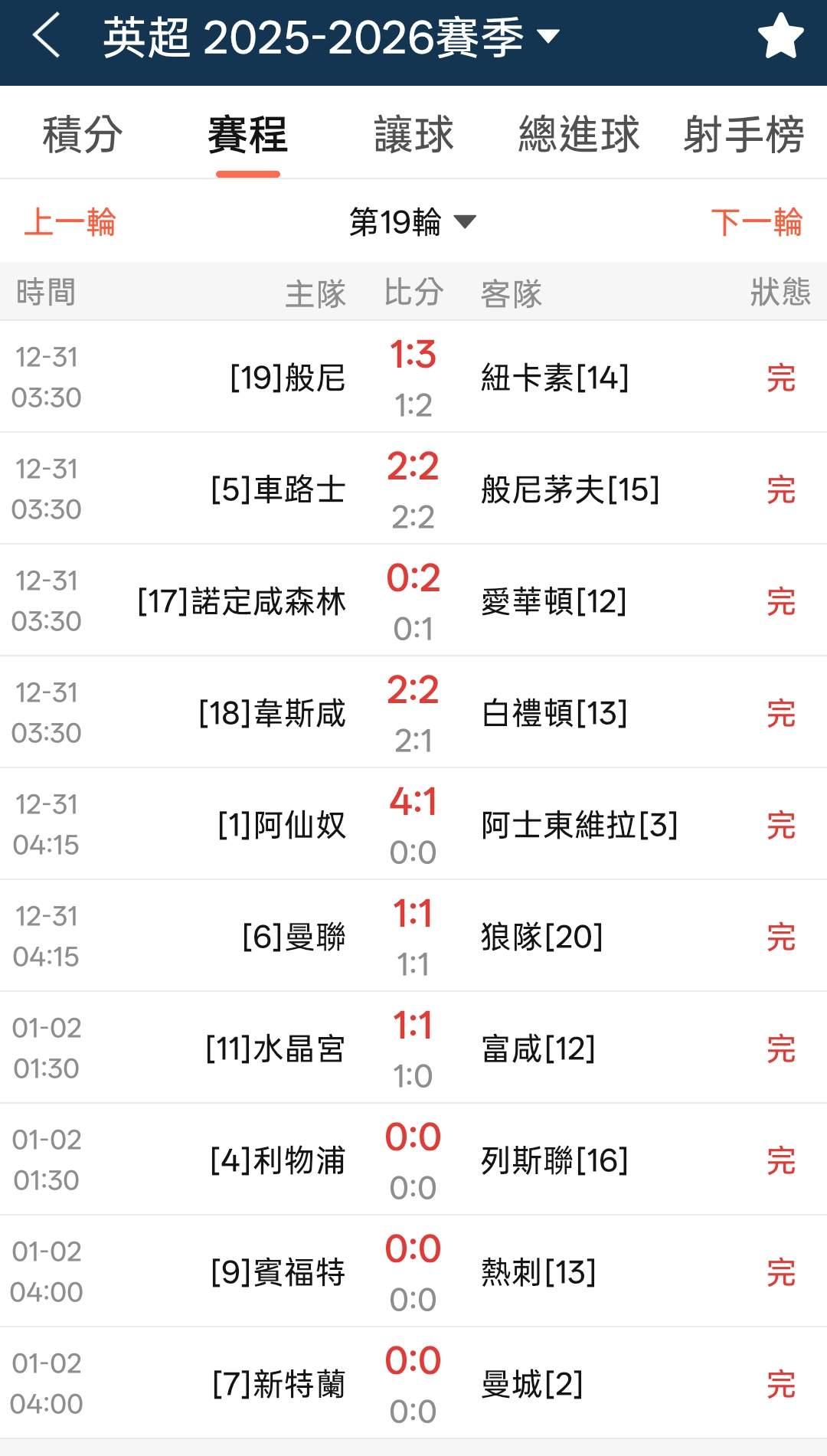Switch to the 射手榜 tab
The width and height of the screenshot is (827, 1456).
click(x=744, y=135)
